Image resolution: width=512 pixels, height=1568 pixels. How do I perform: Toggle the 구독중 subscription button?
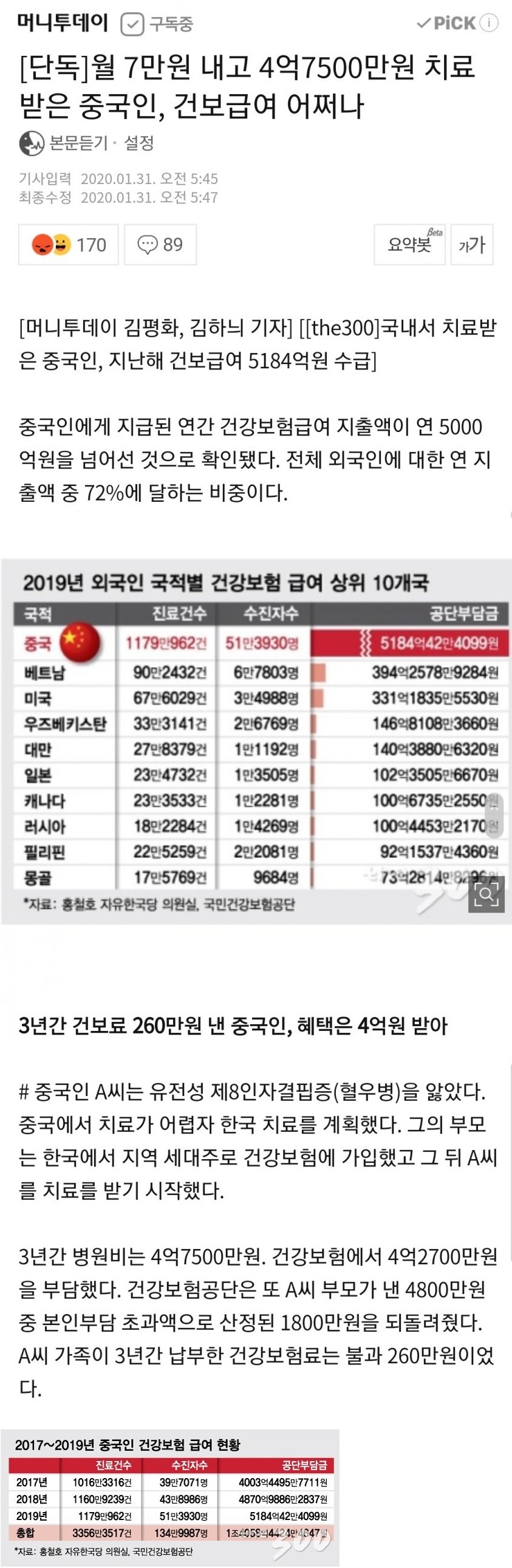(x=157, y=24)
